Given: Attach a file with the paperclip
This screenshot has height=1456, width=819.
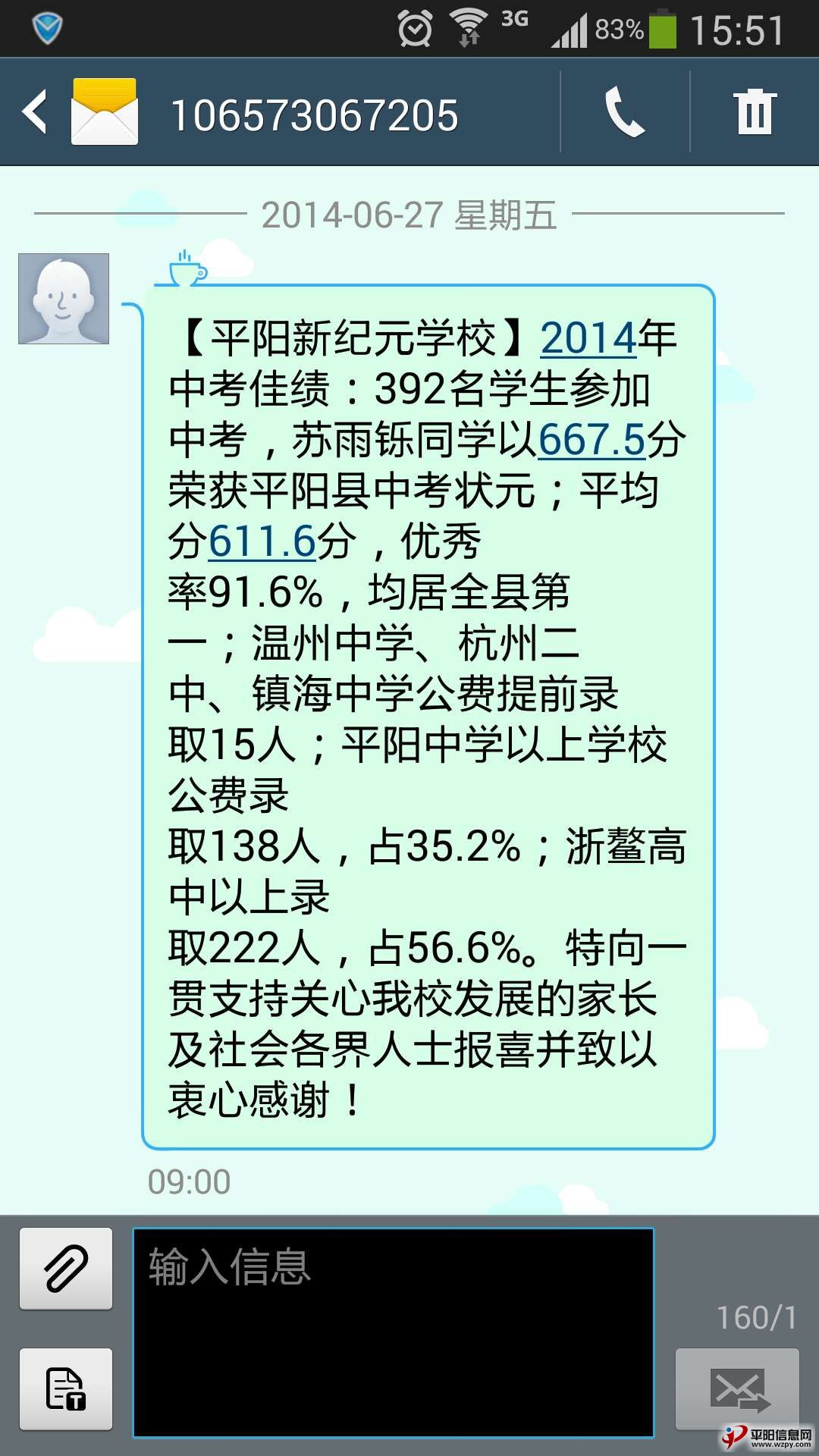Looking at the screenshot, I should pos(66,1268).
